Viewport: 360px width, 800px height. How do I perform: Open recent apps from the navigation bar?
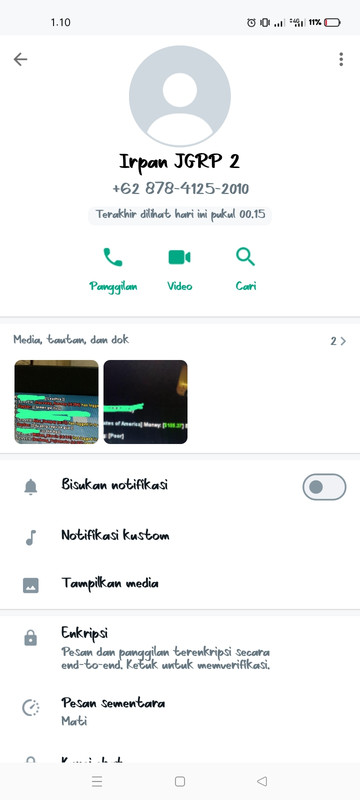point(97,781)
